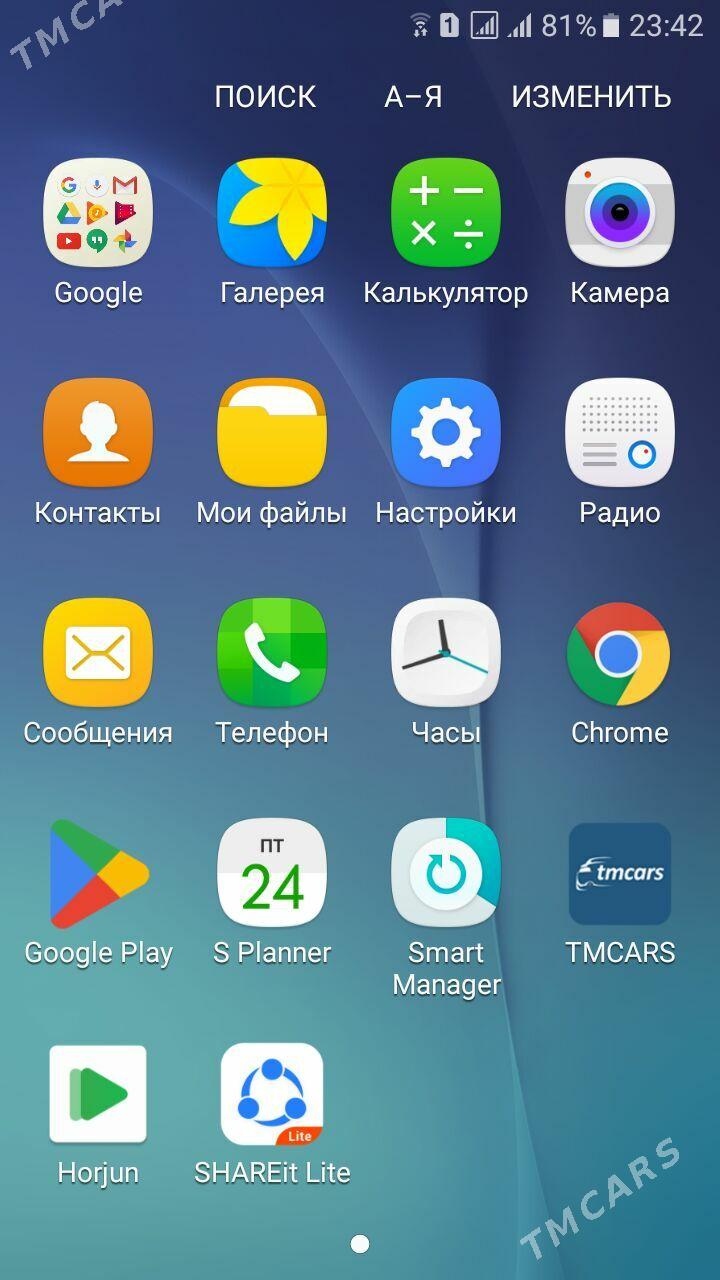
Task: Open the Google apps folder
Action: click(x=98, y=213)
